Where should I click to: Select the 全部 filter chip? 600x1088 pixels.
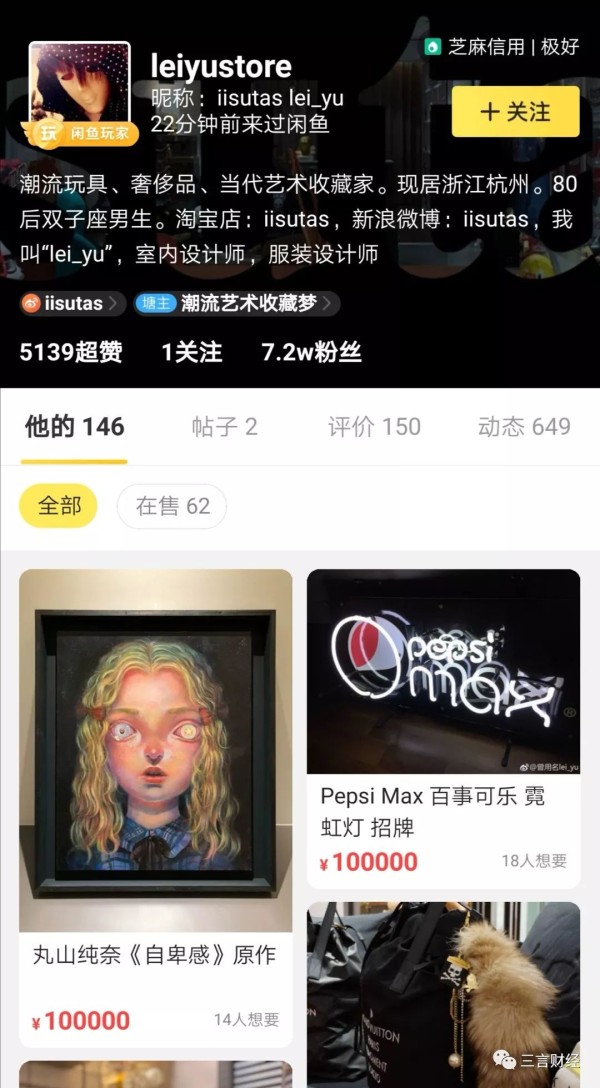58,506
